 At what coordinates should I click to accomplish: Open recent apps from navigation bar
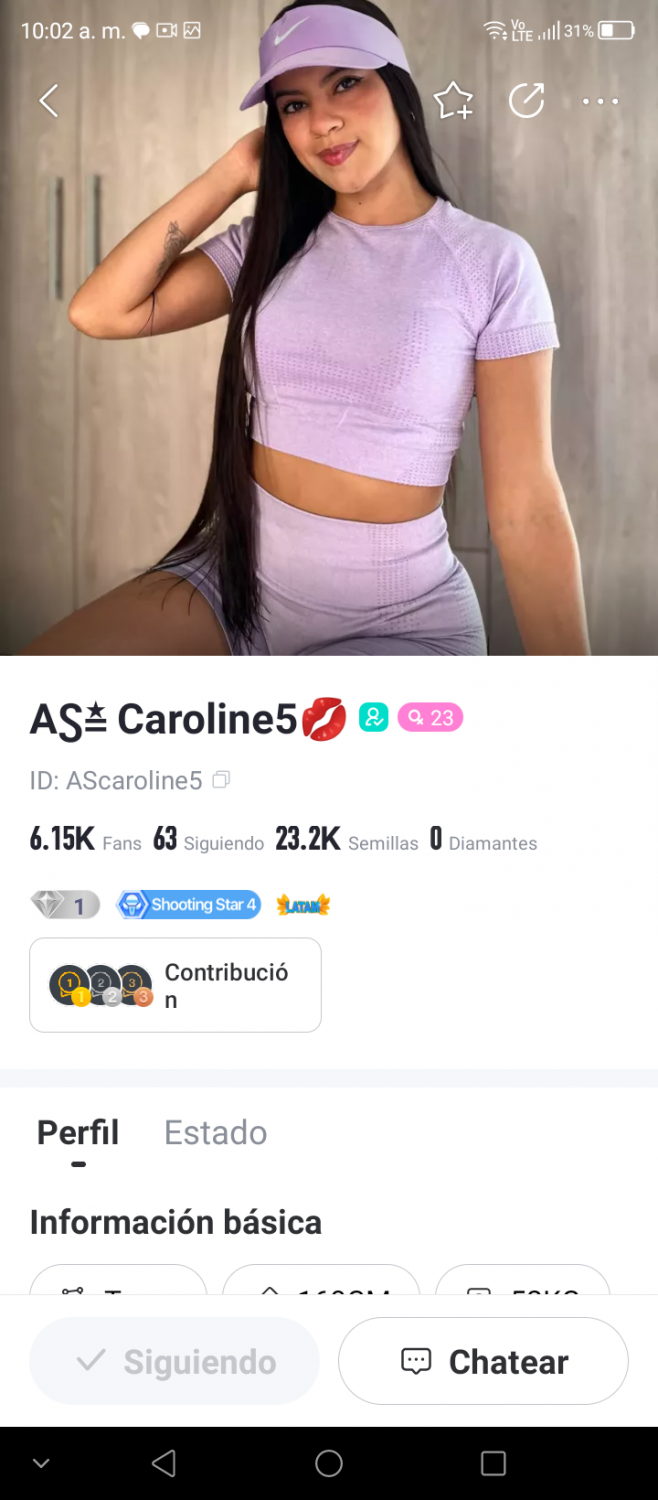[x=493, y=1464]
